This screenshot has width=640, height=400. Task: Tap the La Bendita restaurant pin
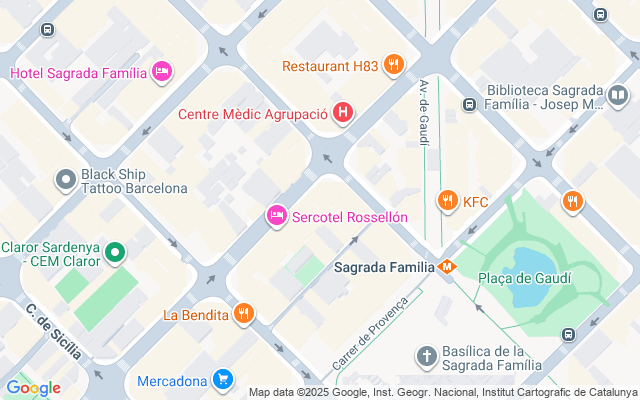[x=244, y=315]
